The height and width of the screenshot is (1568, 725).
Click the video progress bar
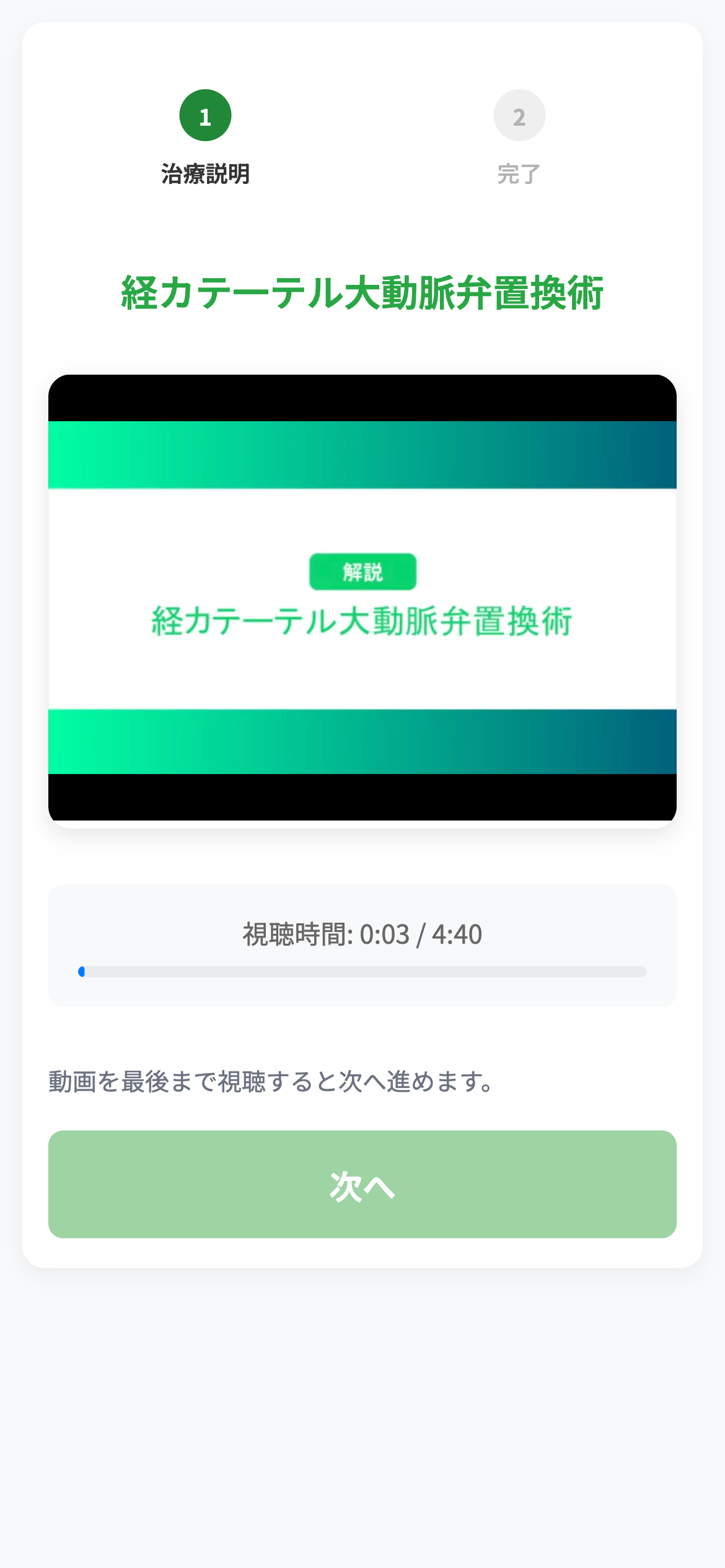[x=362, y=971]
